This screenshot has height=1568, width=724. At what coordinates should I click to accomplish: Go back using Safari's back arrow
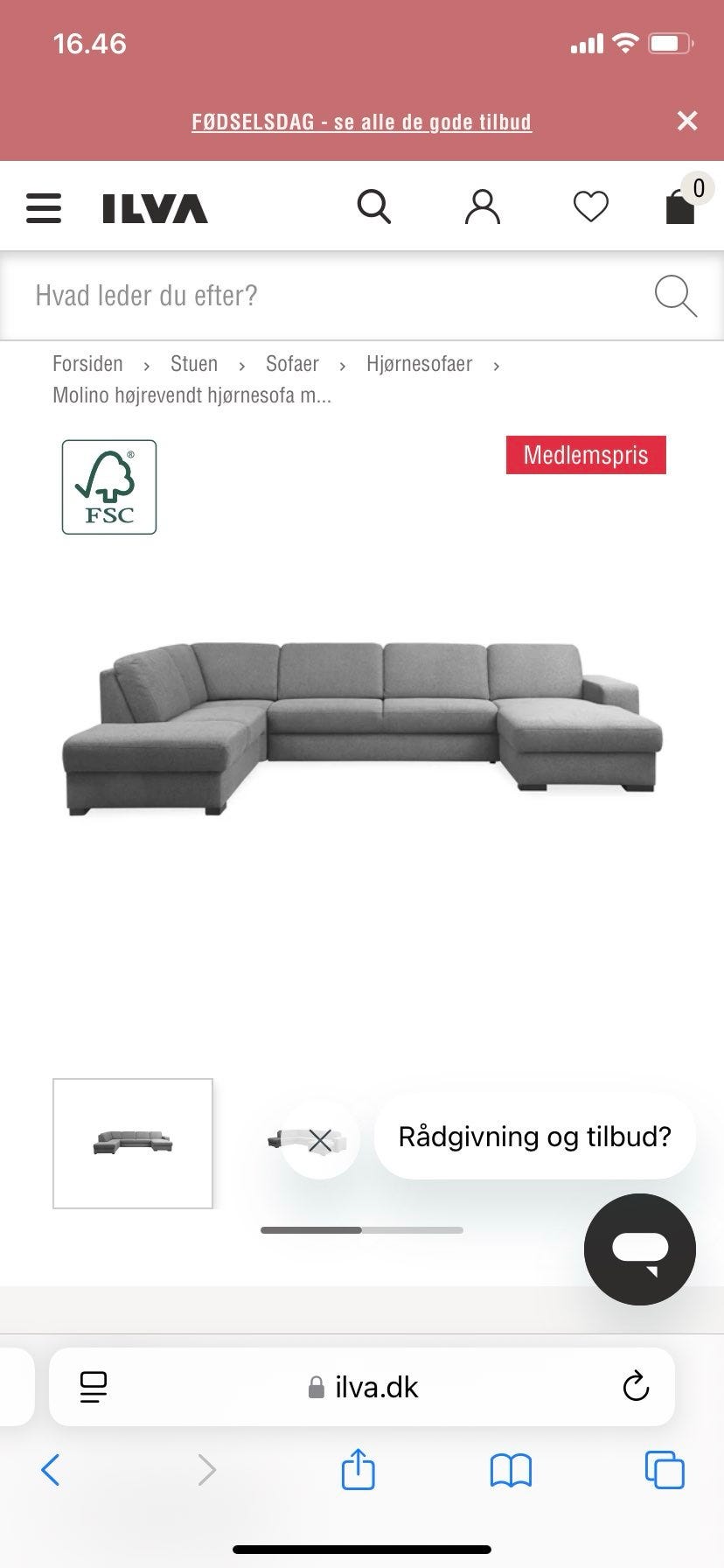(x=51, y=1470)
